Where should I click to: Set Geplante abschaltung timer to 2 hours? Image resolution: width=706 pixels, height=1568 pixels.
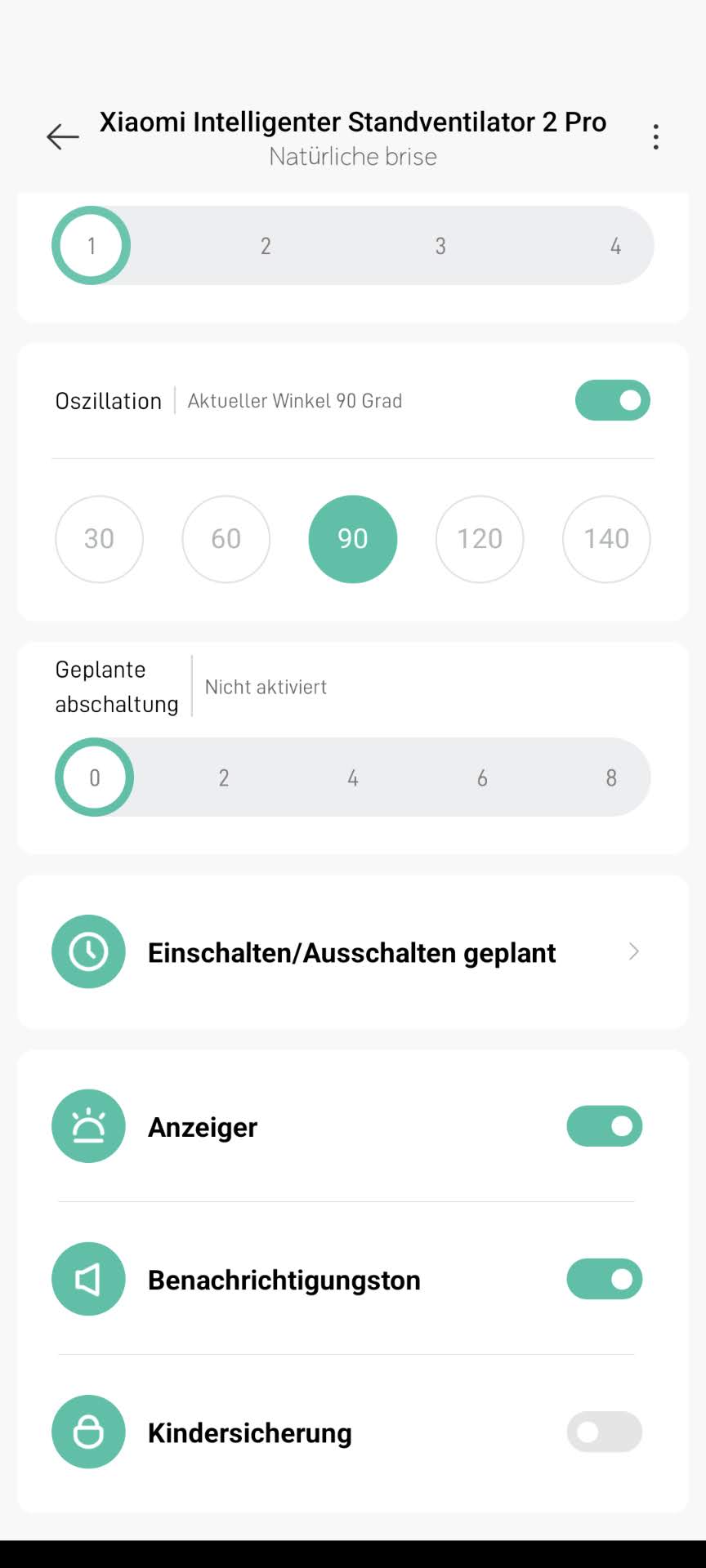point(224,777)
